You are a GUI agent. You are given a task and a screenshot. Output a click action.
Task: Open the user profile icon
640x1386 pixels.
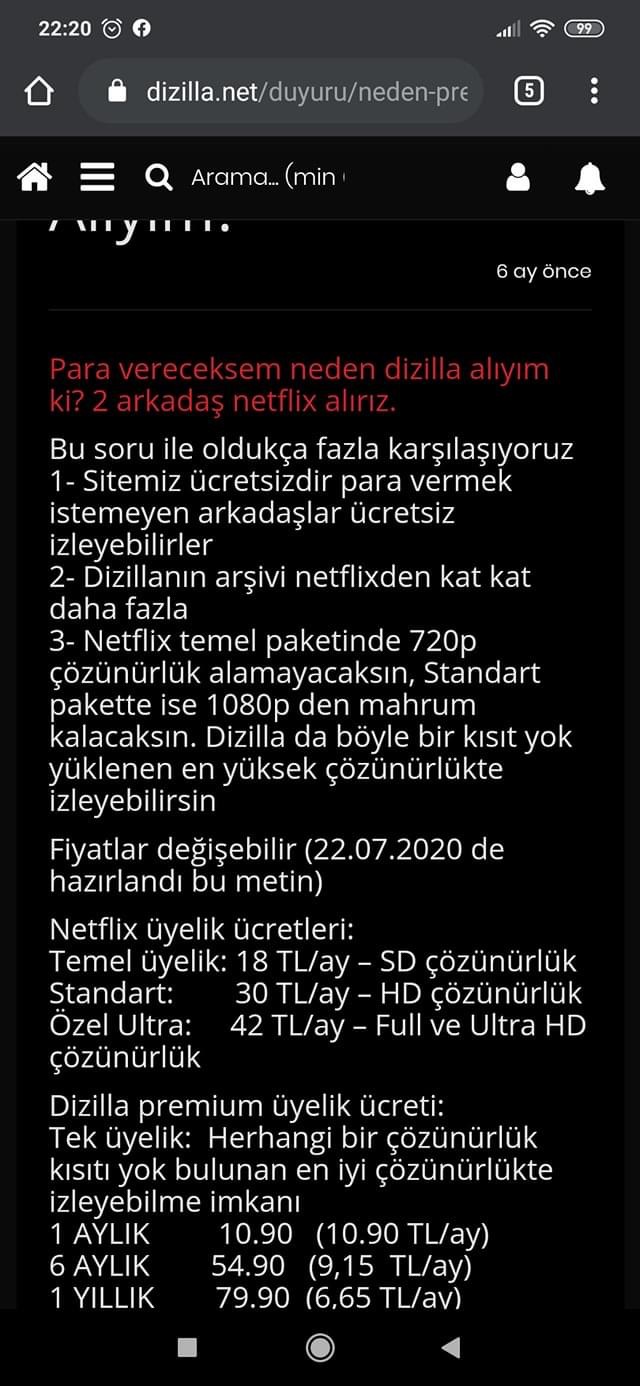518,178
